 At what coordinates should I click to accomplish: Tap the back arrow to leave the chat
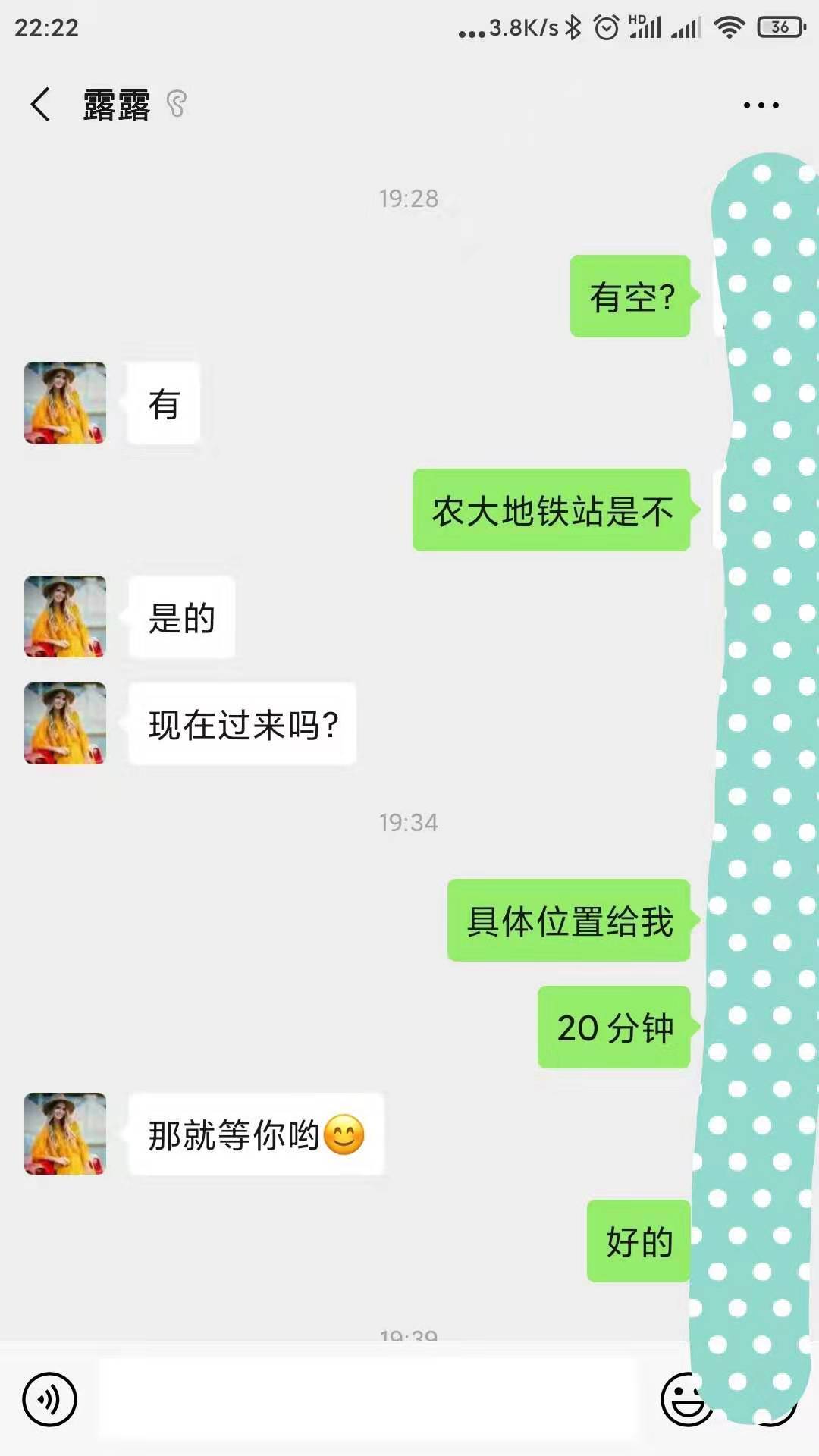click(x=39, y=106)
